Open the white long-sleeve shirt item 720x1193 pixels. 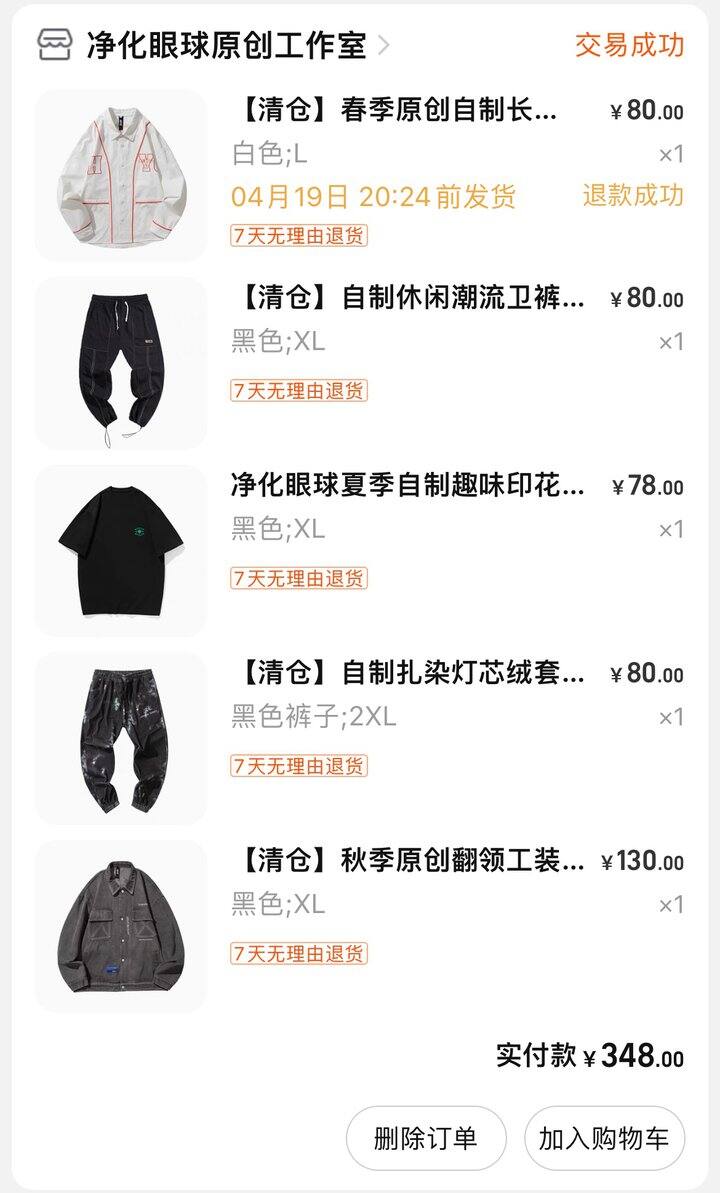coord(360,176)
